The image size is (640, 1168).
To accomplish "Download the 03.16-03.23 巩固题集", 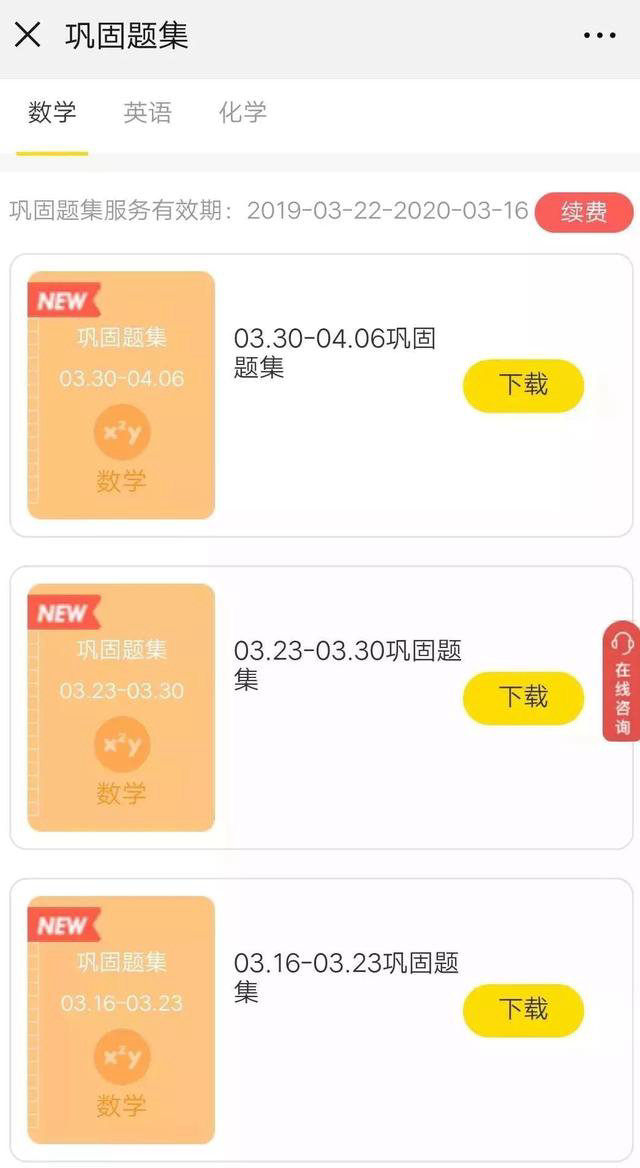I will coord(523,1009).
